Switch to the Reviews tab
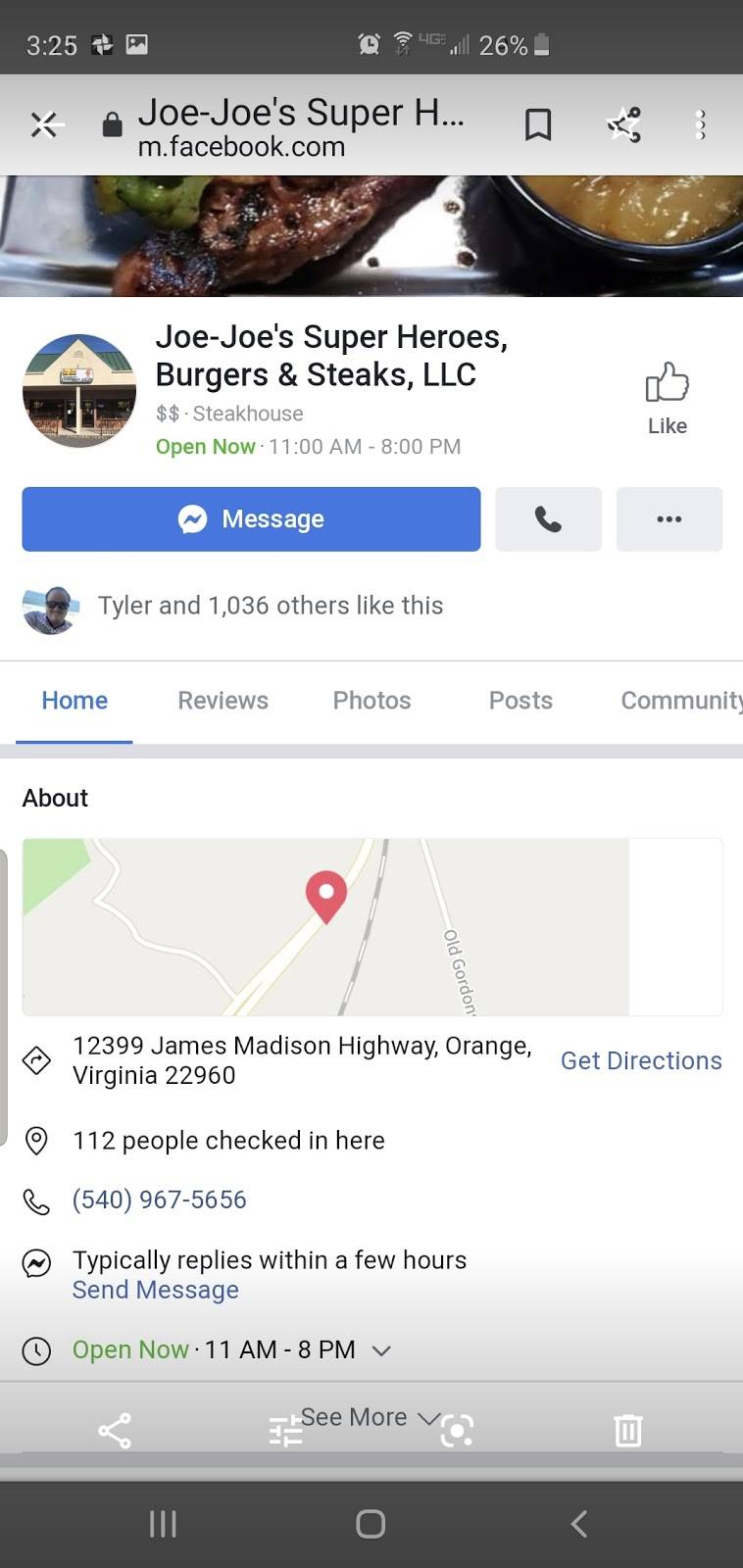 tap(223, 700)
